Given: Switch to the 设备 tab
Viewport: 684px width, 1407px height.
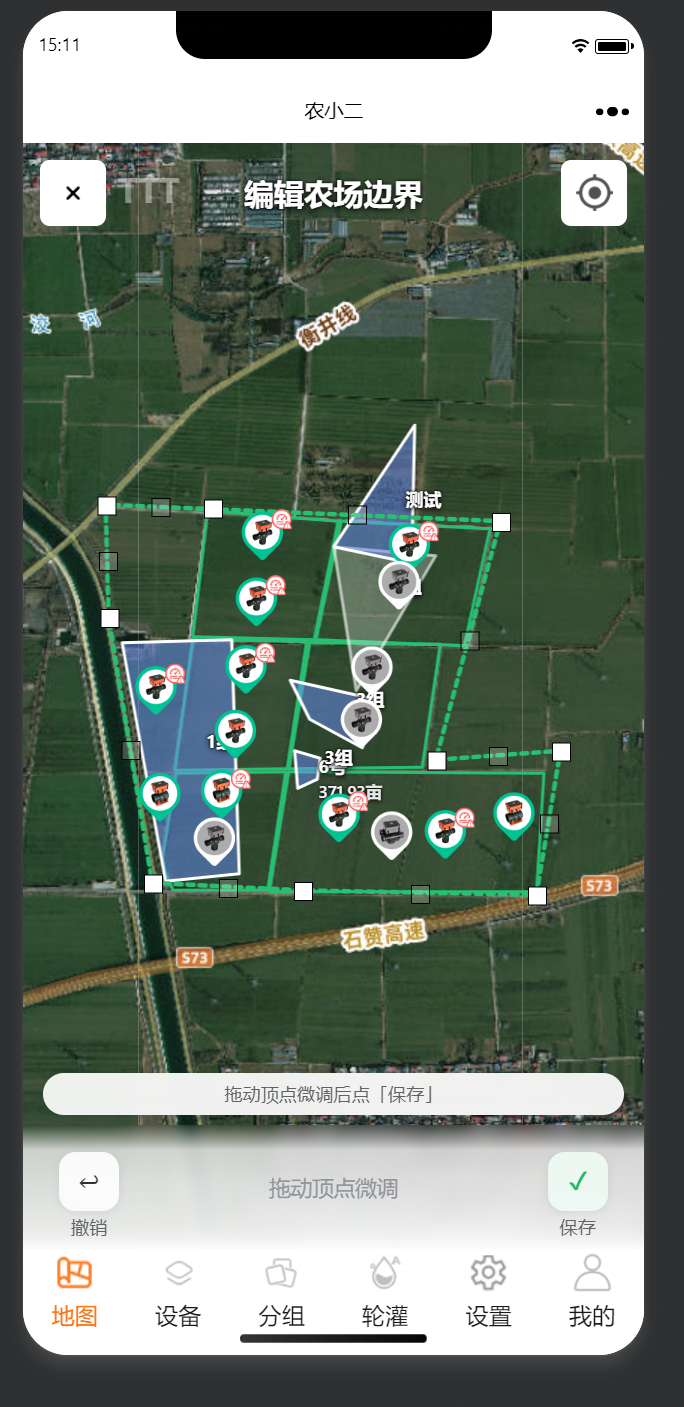Looking at the screenshot, I should (178, 1292).
